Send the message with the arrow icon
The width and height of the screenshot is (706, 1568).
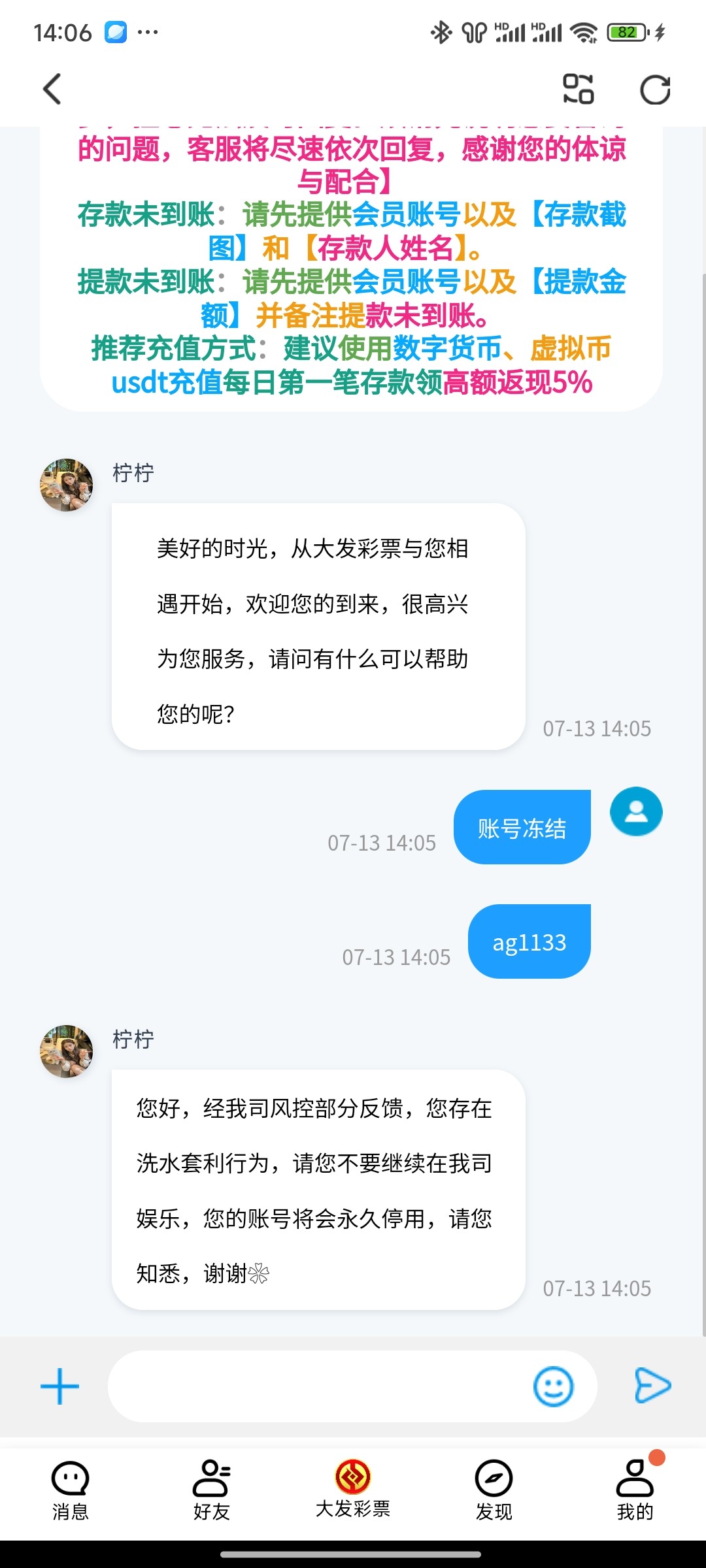tap(652, 1385)
